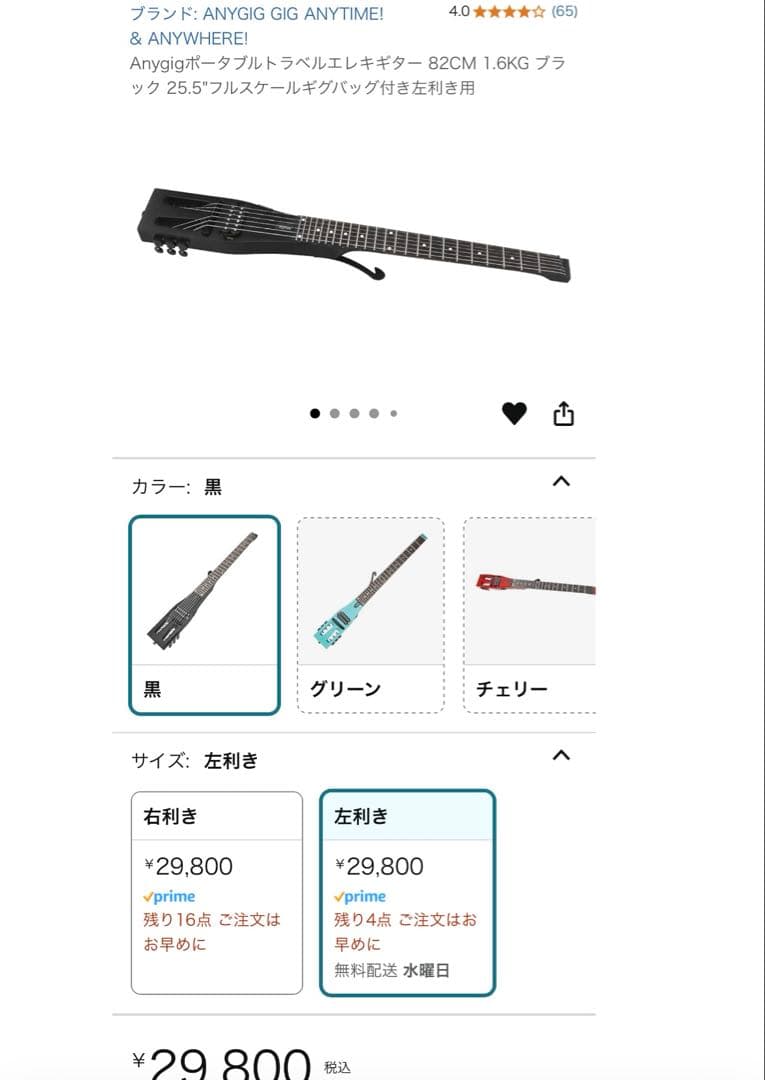Click the last carousel dot indicator
The image size is (765, 1080).
[x=395, y=412]
